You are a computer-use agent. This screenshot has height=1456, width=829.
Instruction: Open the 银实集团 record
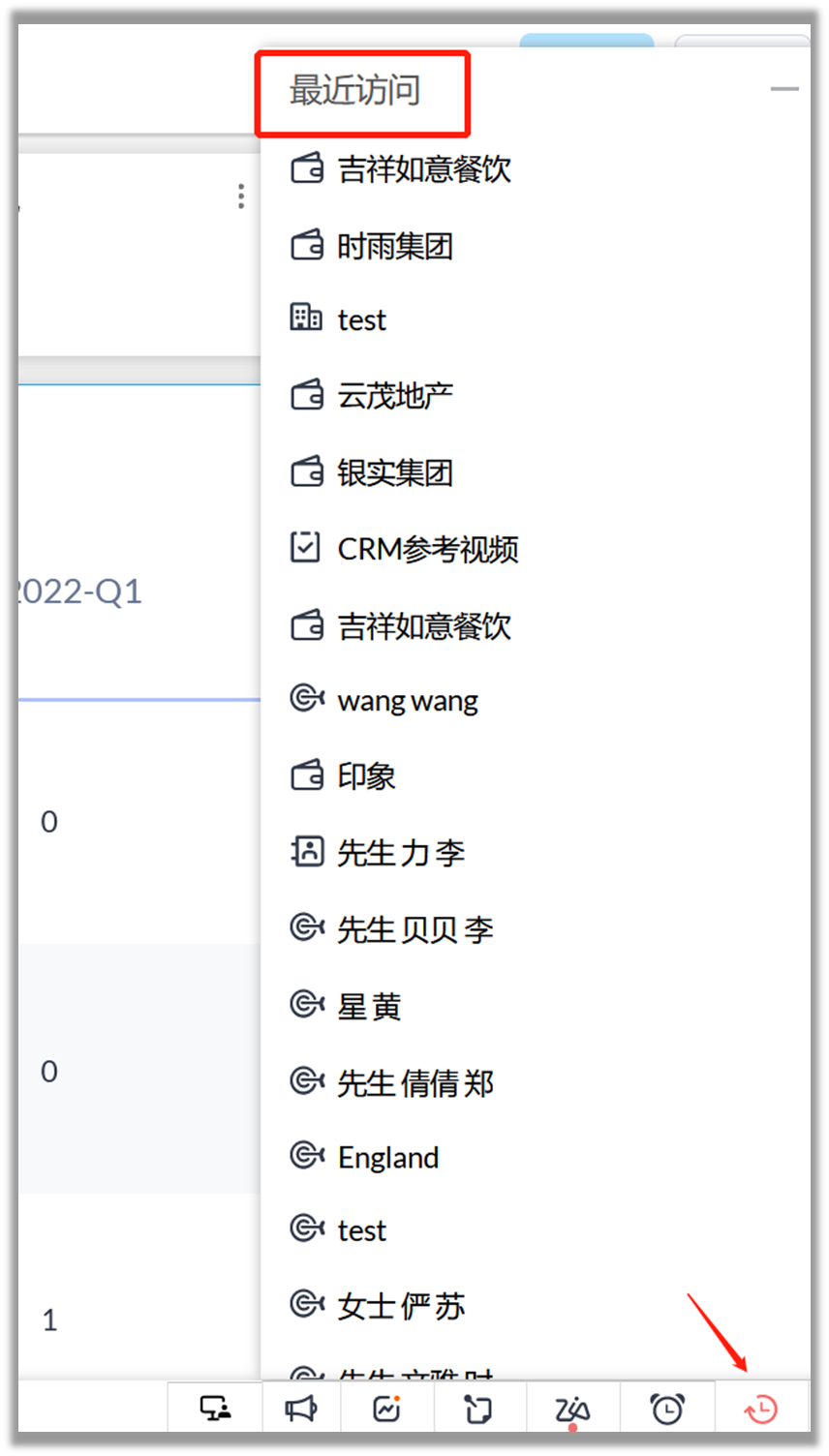394,472
